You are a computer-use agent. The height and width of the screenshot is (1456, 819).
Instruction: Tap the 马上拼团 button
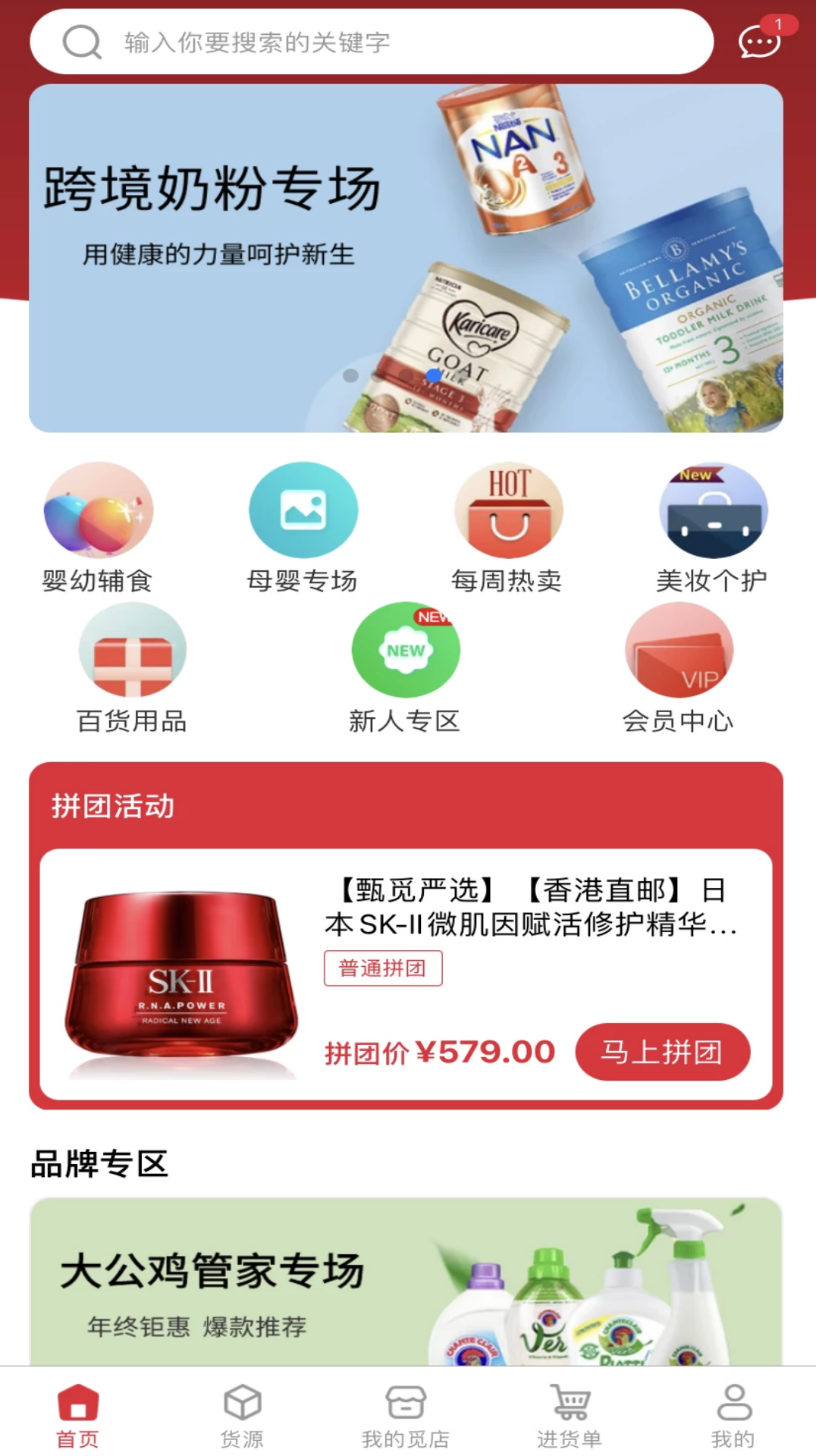click(662, 1052)
